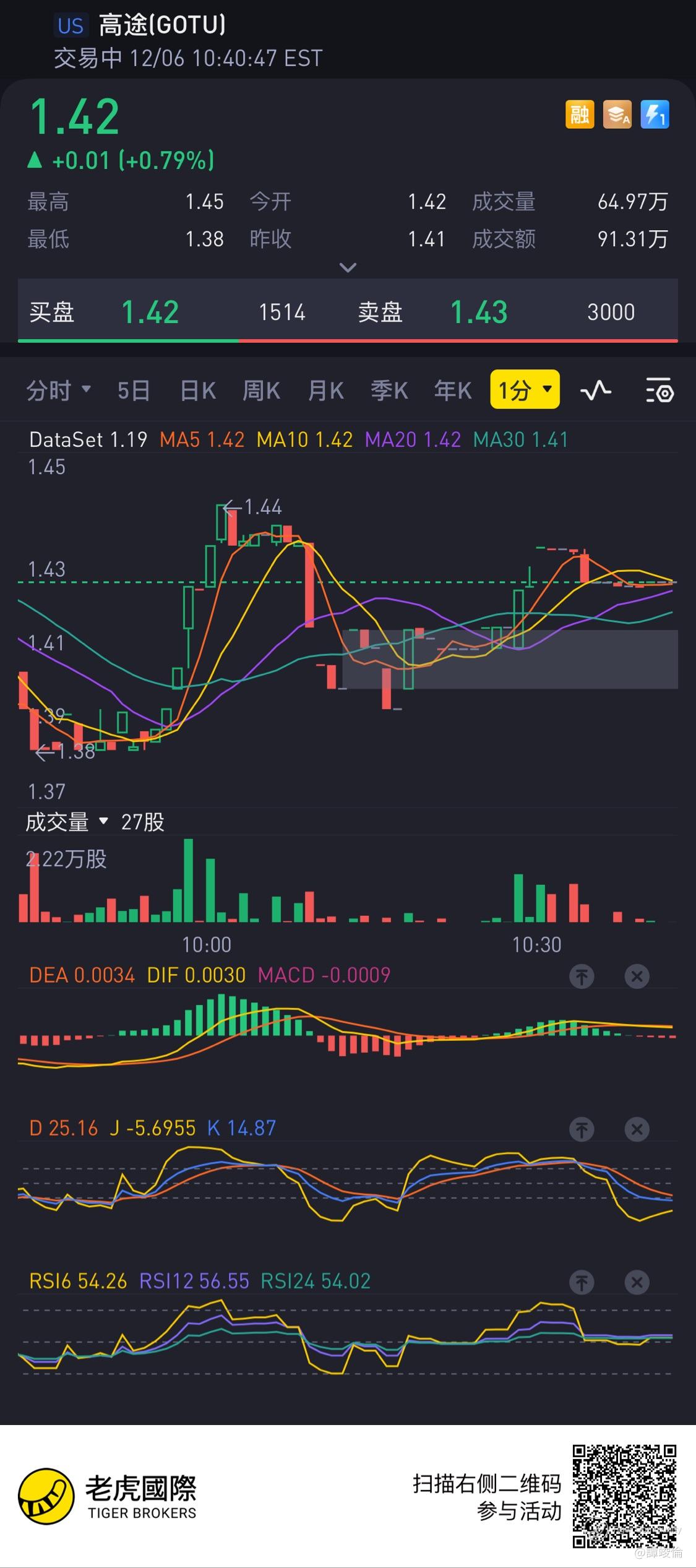
Task: Switch to the 5日 chart tab
Action: coord(134,390)
